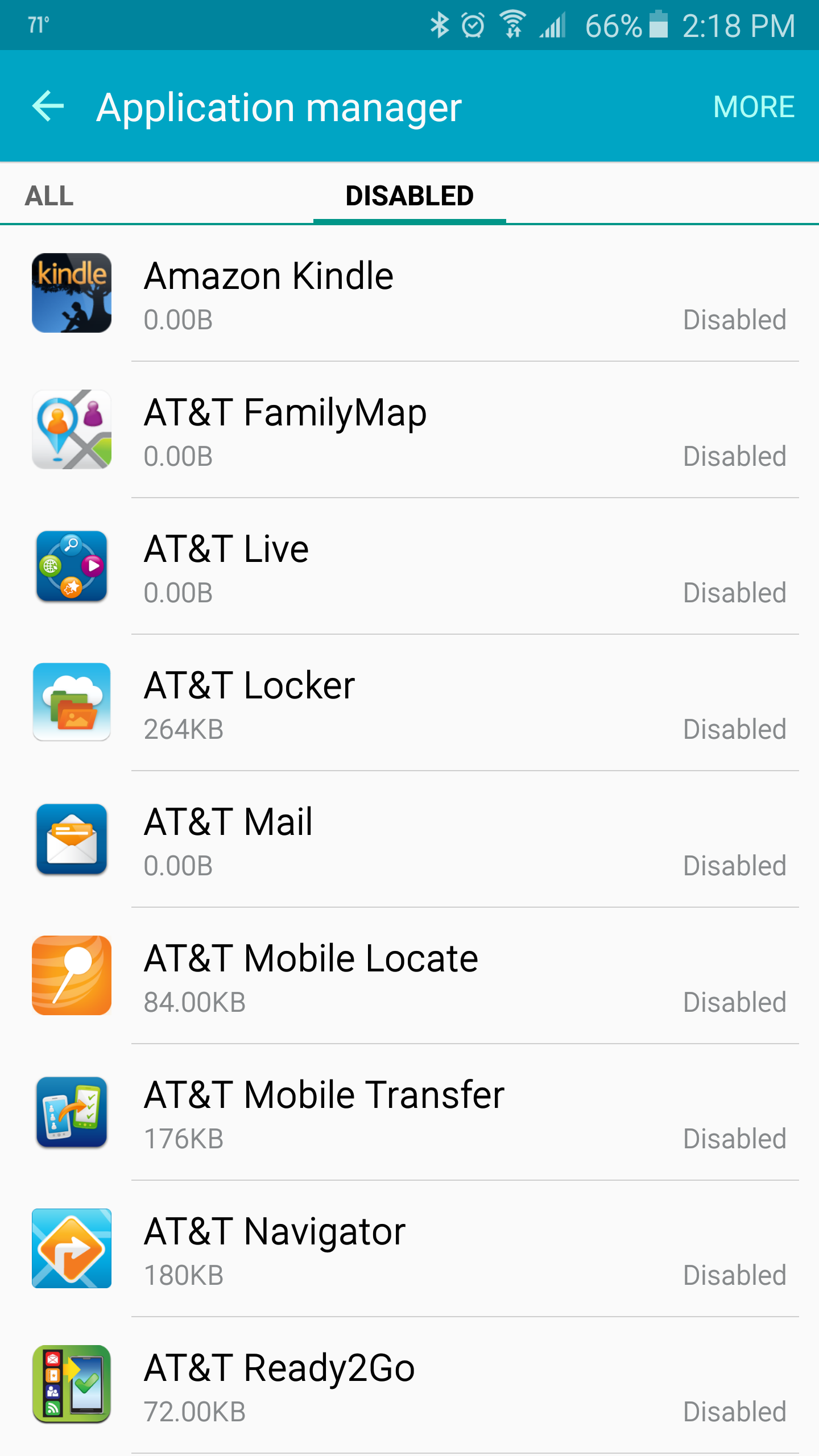Select AT&T Mail from the list
Screen dimensions: 819x1456
[x=409, y=839]
